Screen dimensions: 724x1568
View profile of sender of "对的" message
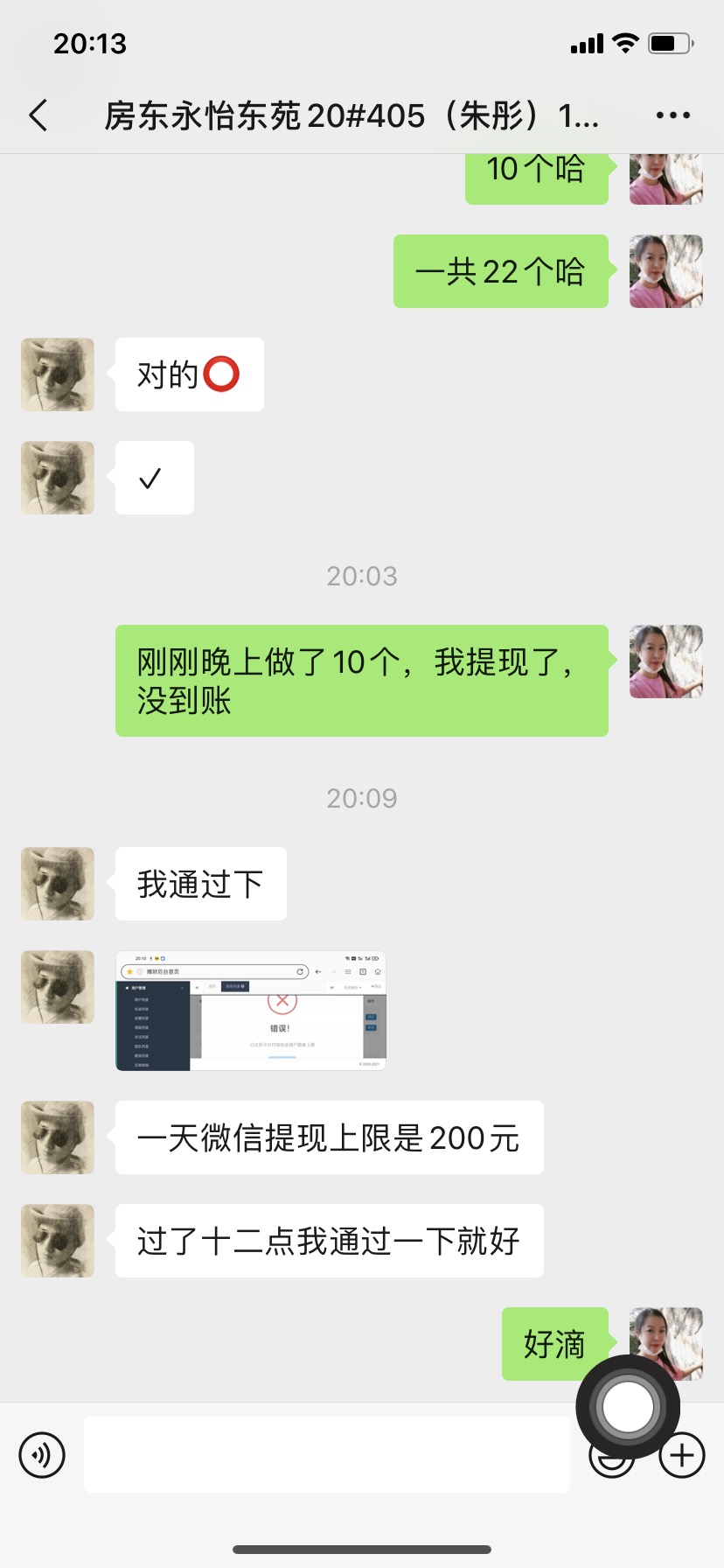[x=58, y=374]
